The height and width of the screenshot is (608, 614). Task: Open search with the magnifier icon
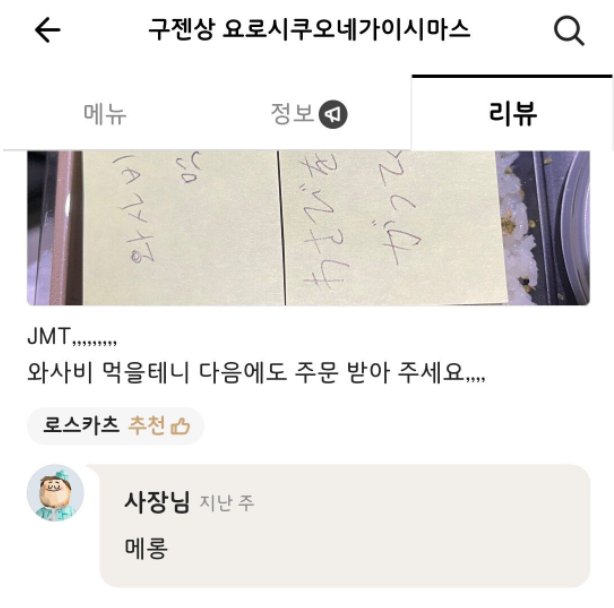click(568, 31)
